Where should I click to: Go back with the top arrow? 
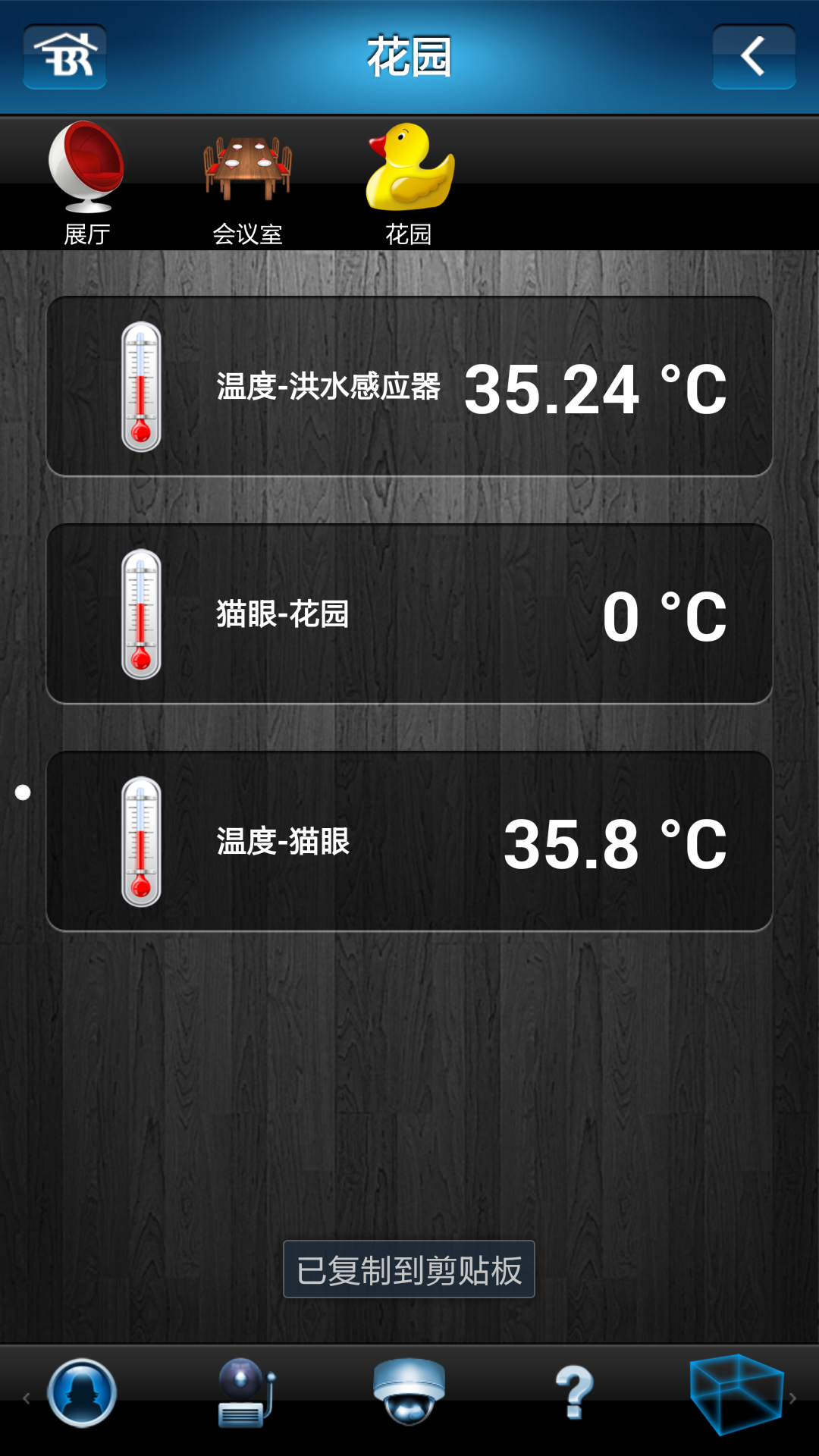(x=753, y=56)
